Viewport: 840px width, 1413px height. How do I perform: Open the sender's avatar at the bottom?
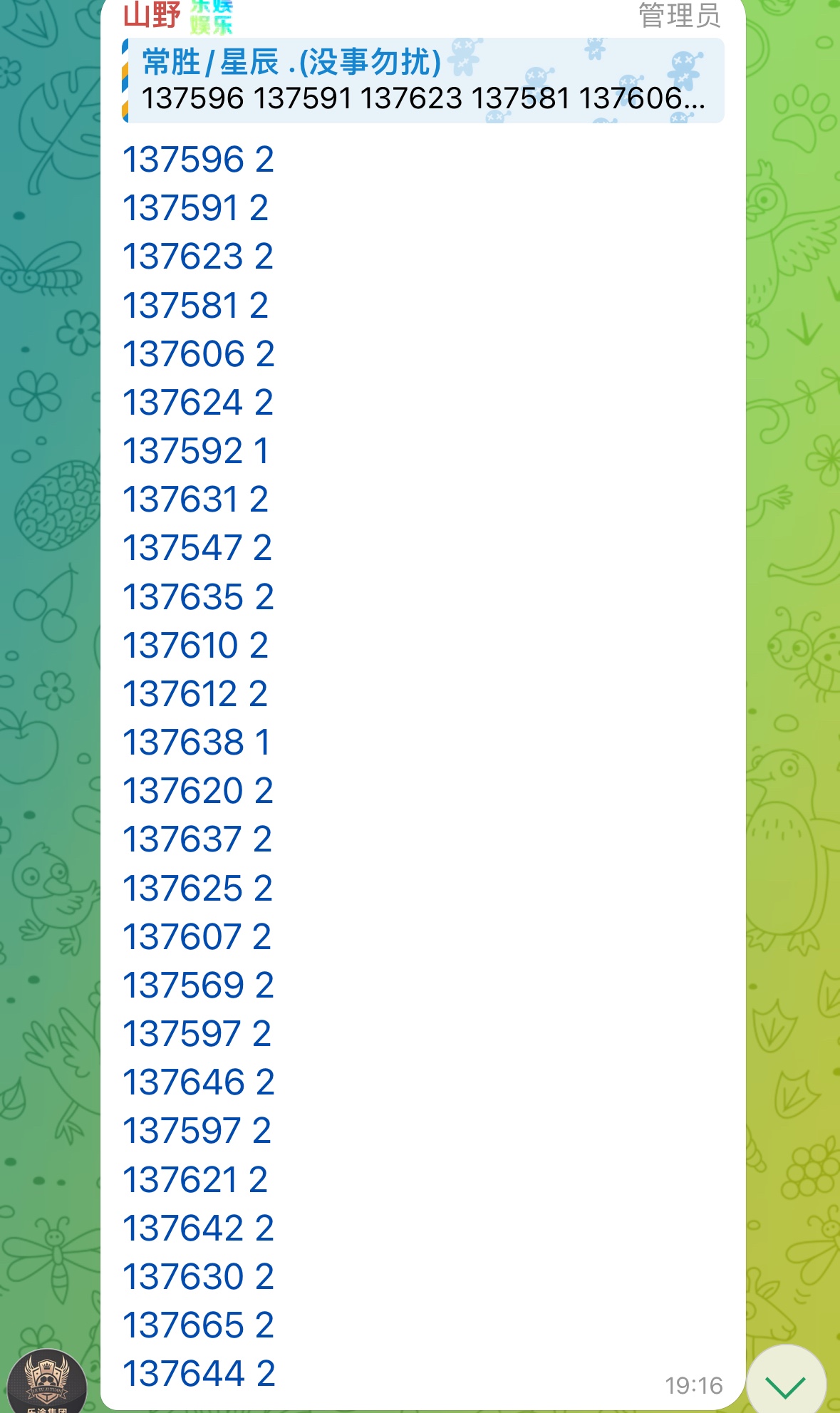46,1383
